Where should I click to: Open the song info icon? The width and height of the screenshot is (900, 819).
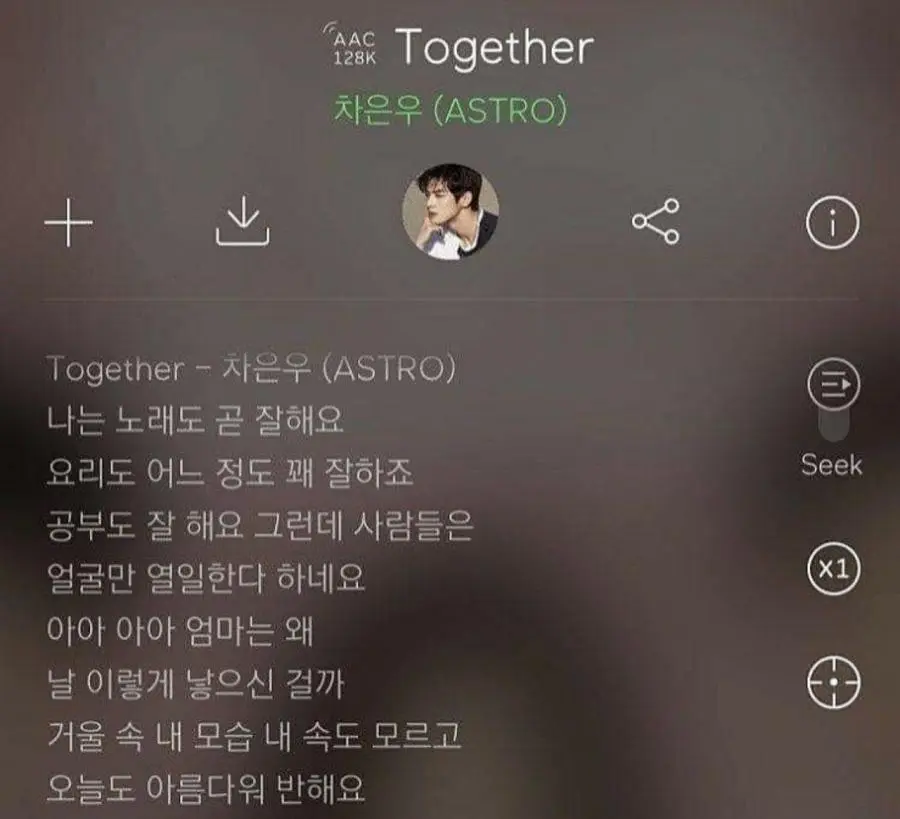pyautogui.click(x=832, y=224)
